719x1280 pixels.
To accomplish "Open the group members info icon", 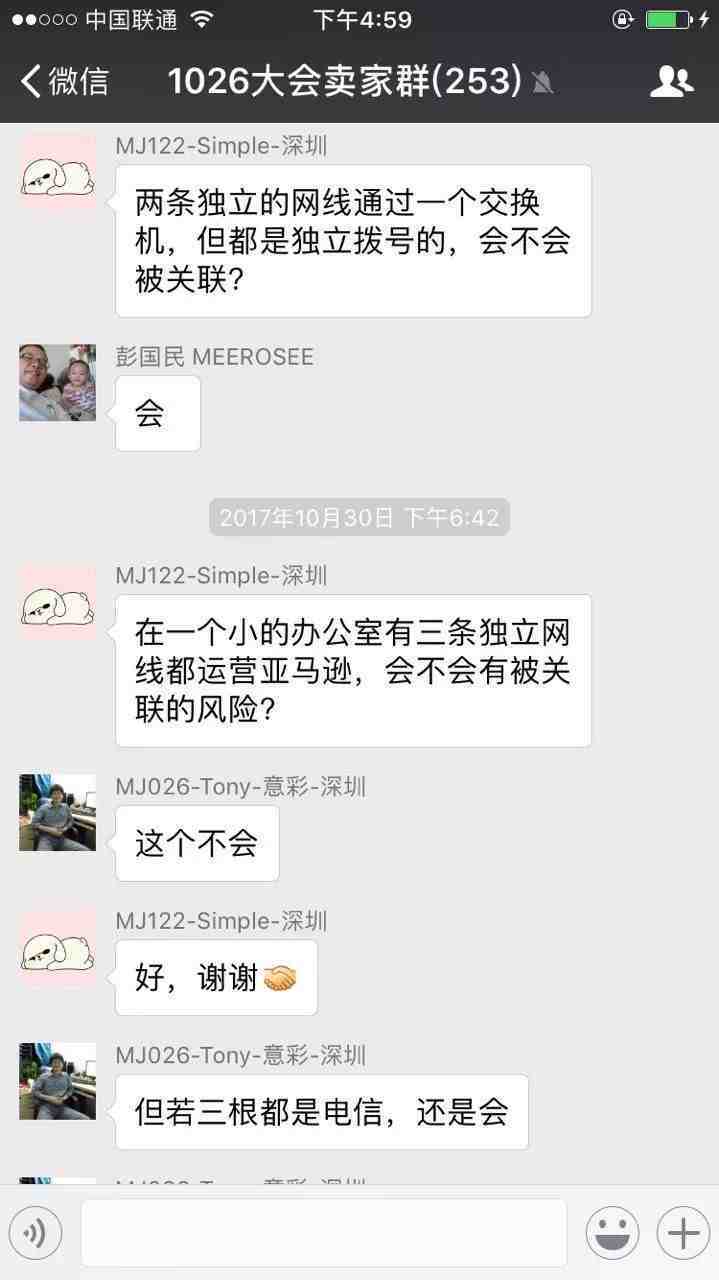I will coord(671,81).
